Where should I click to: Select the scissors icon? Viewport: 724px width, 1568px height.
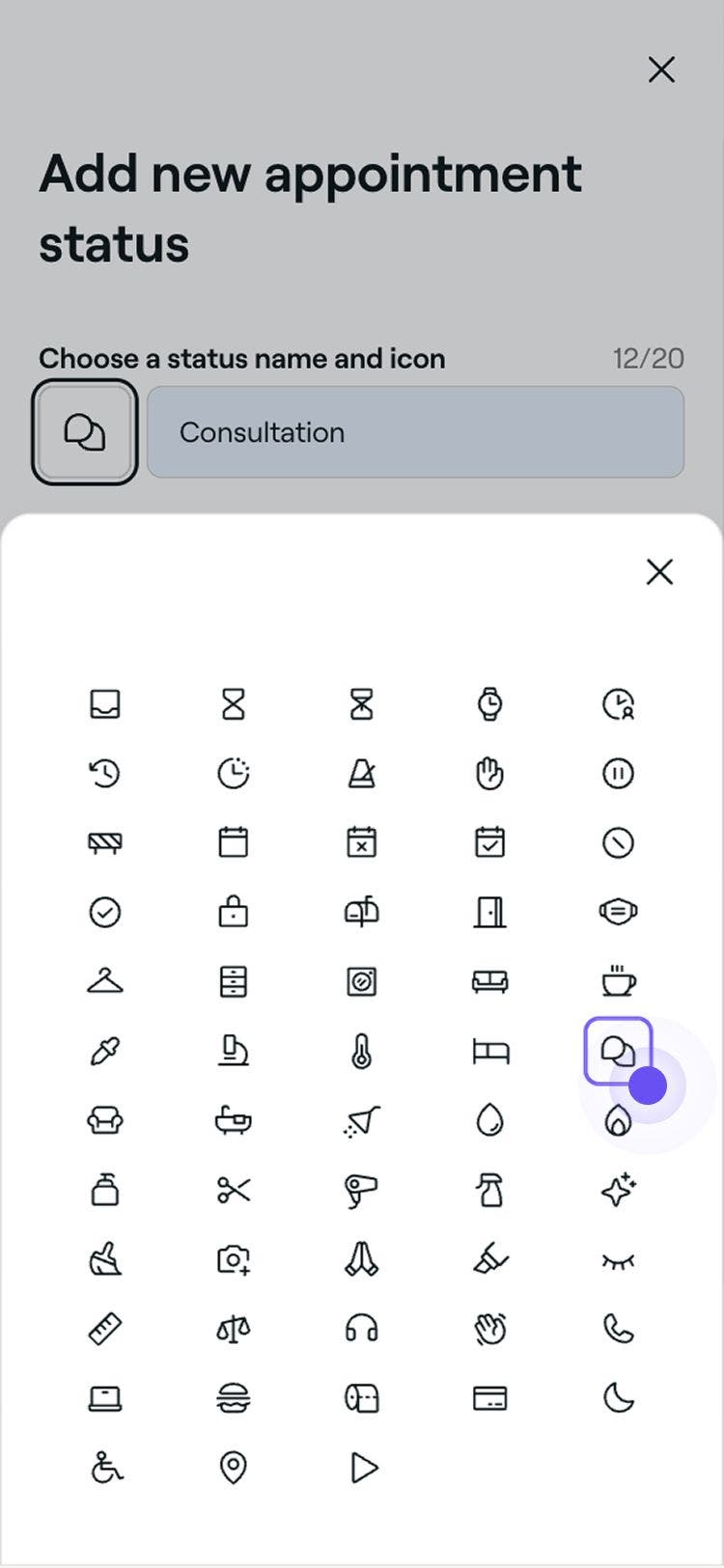pos(234,1190)
